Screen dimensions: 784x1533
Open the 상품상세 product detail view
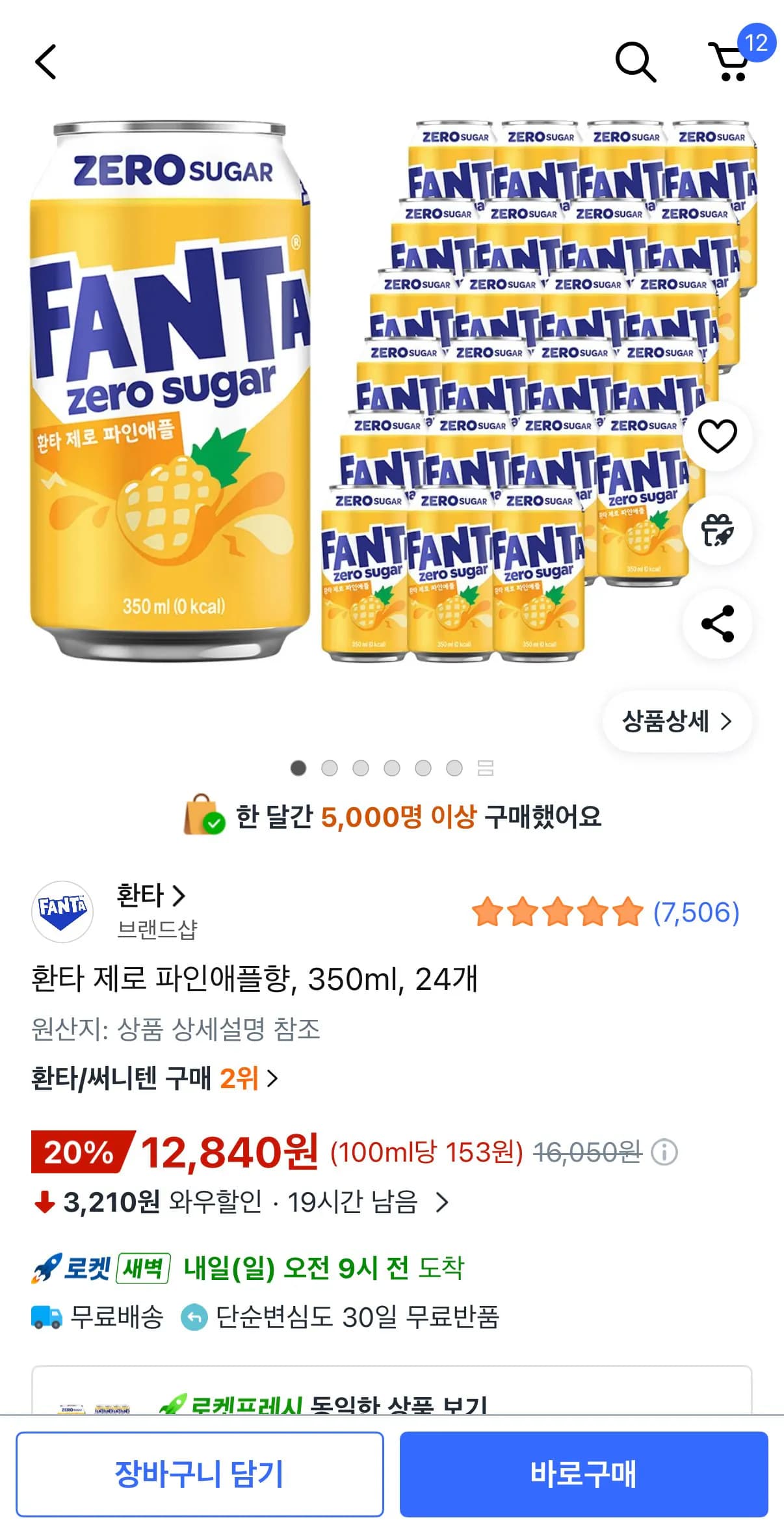tap(675, 720)
